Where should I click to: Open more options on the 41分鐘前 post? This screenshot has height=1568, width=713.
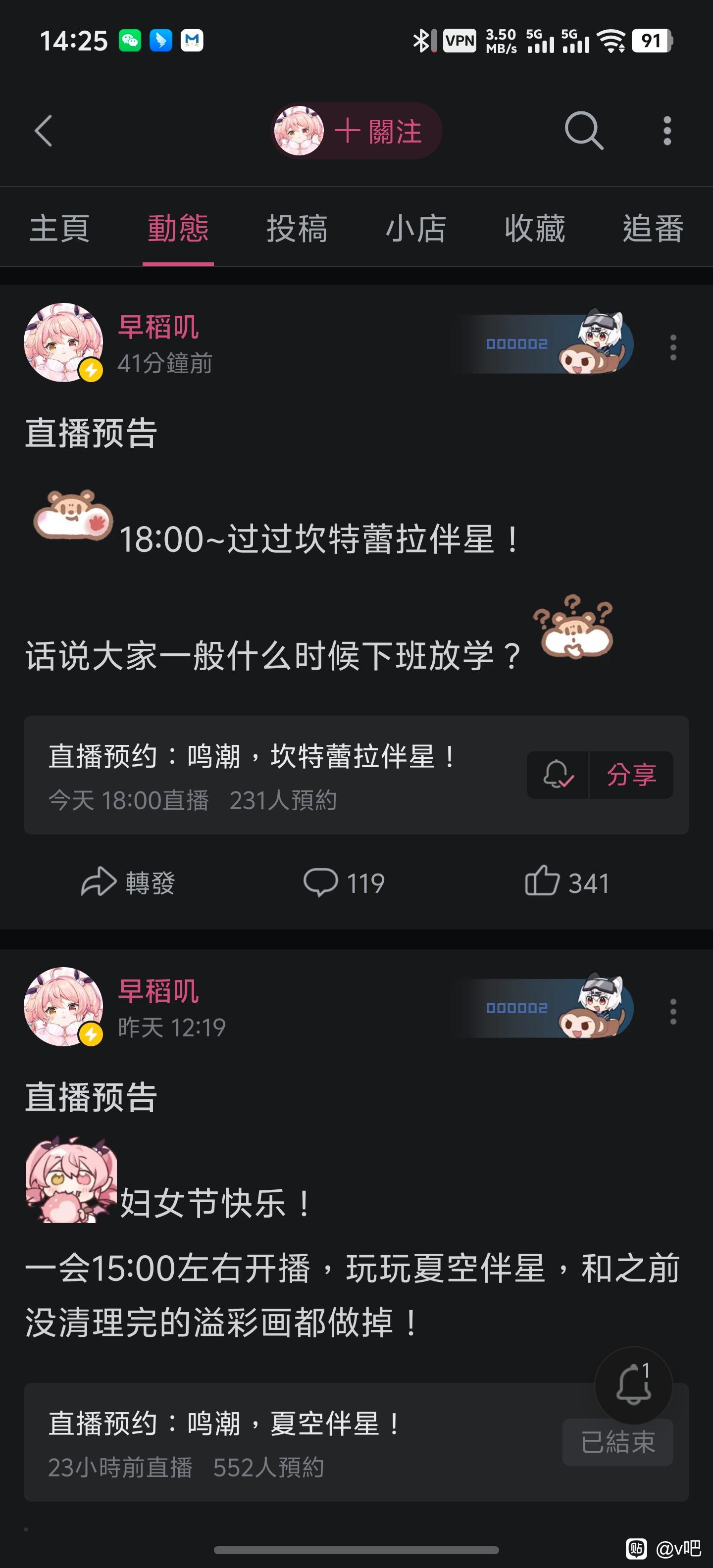tap(673, 347)
